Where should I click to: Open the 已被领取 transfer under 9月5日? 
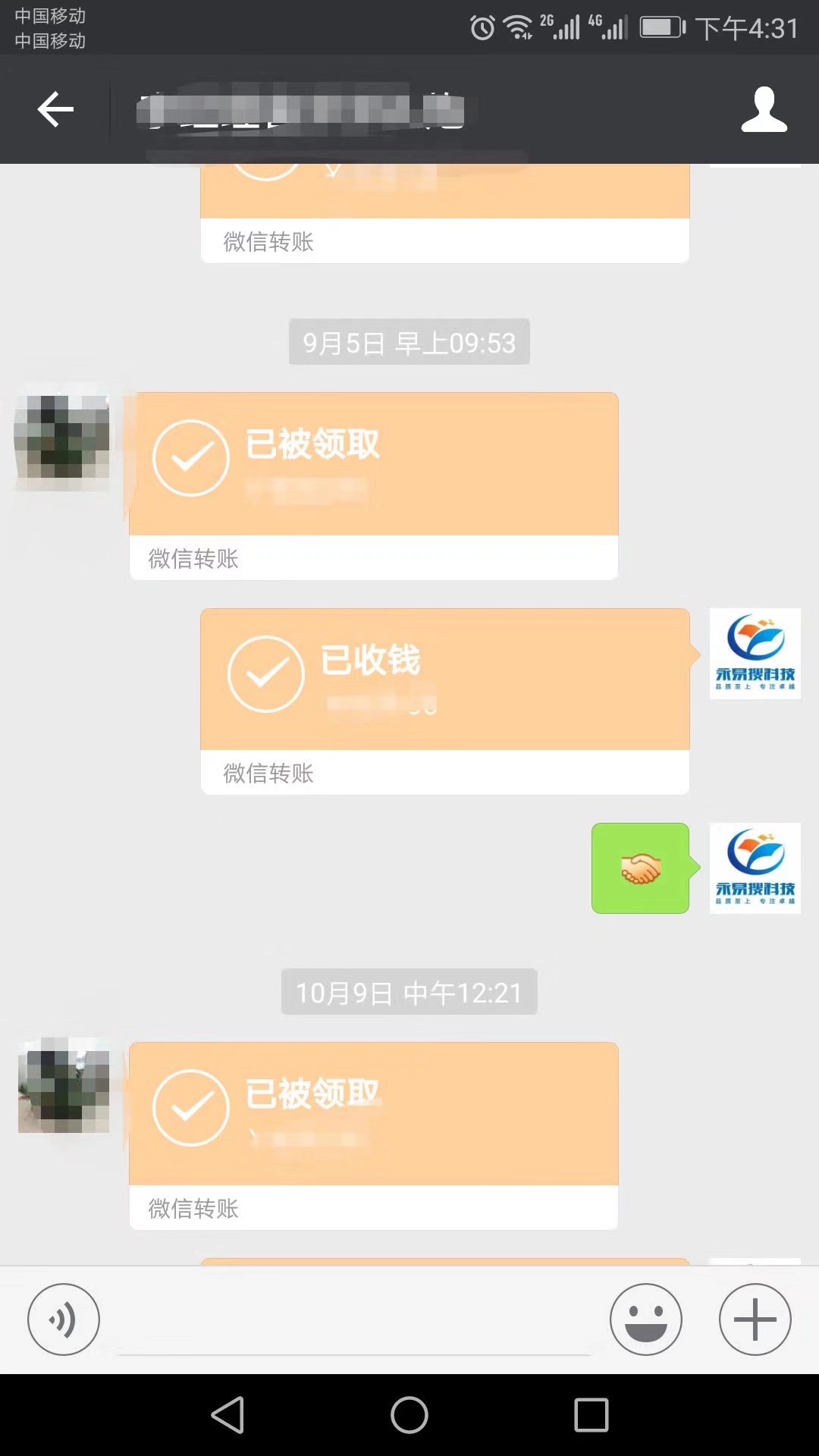click(x=374, y=485)
